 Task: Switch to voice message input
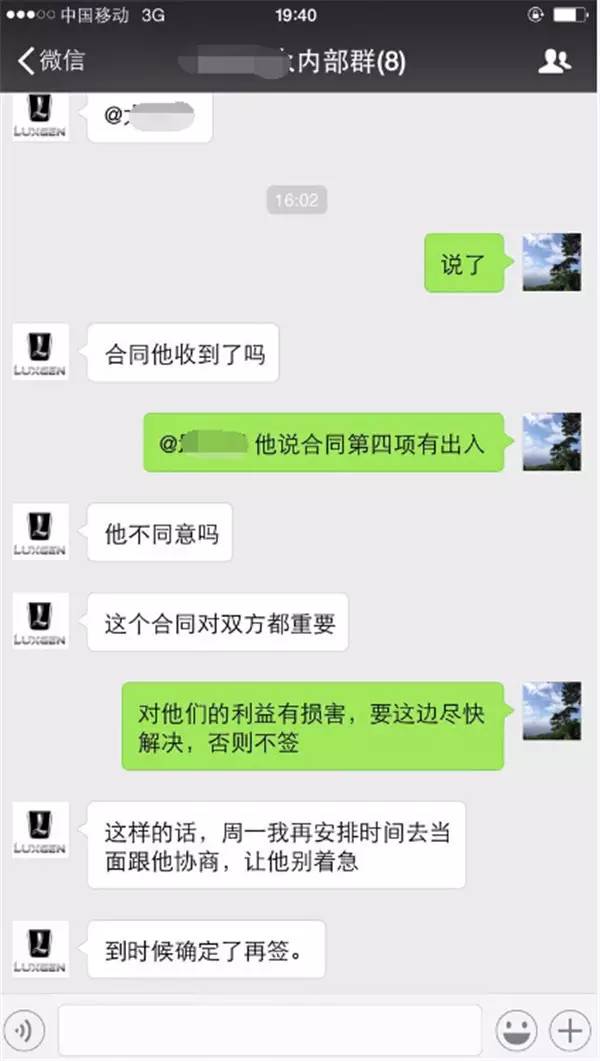click(27, 1028)
